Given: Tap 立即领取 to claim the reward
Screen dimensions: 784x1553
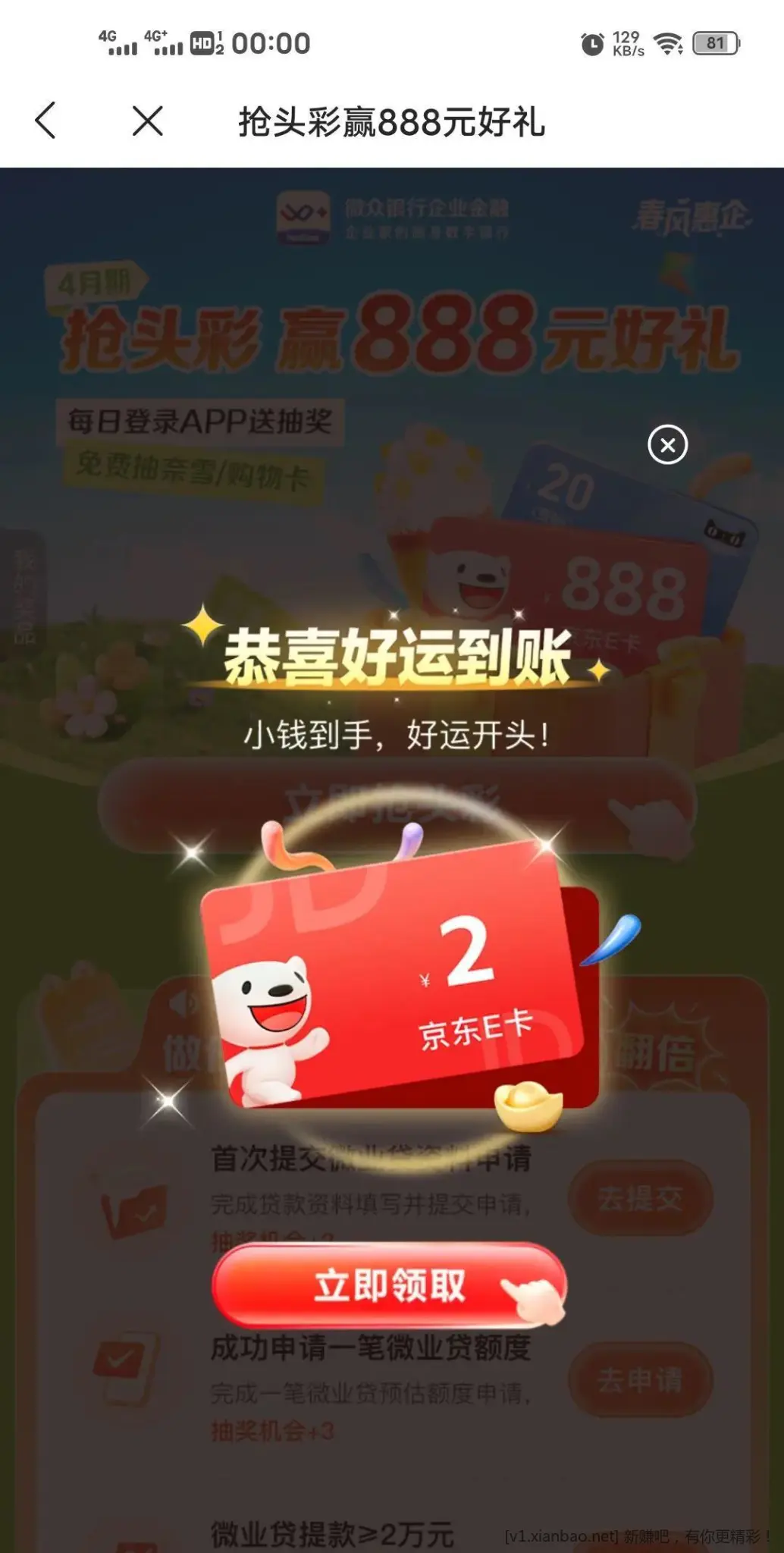Looking at the screenshot, I should [x=389, y=1285].
